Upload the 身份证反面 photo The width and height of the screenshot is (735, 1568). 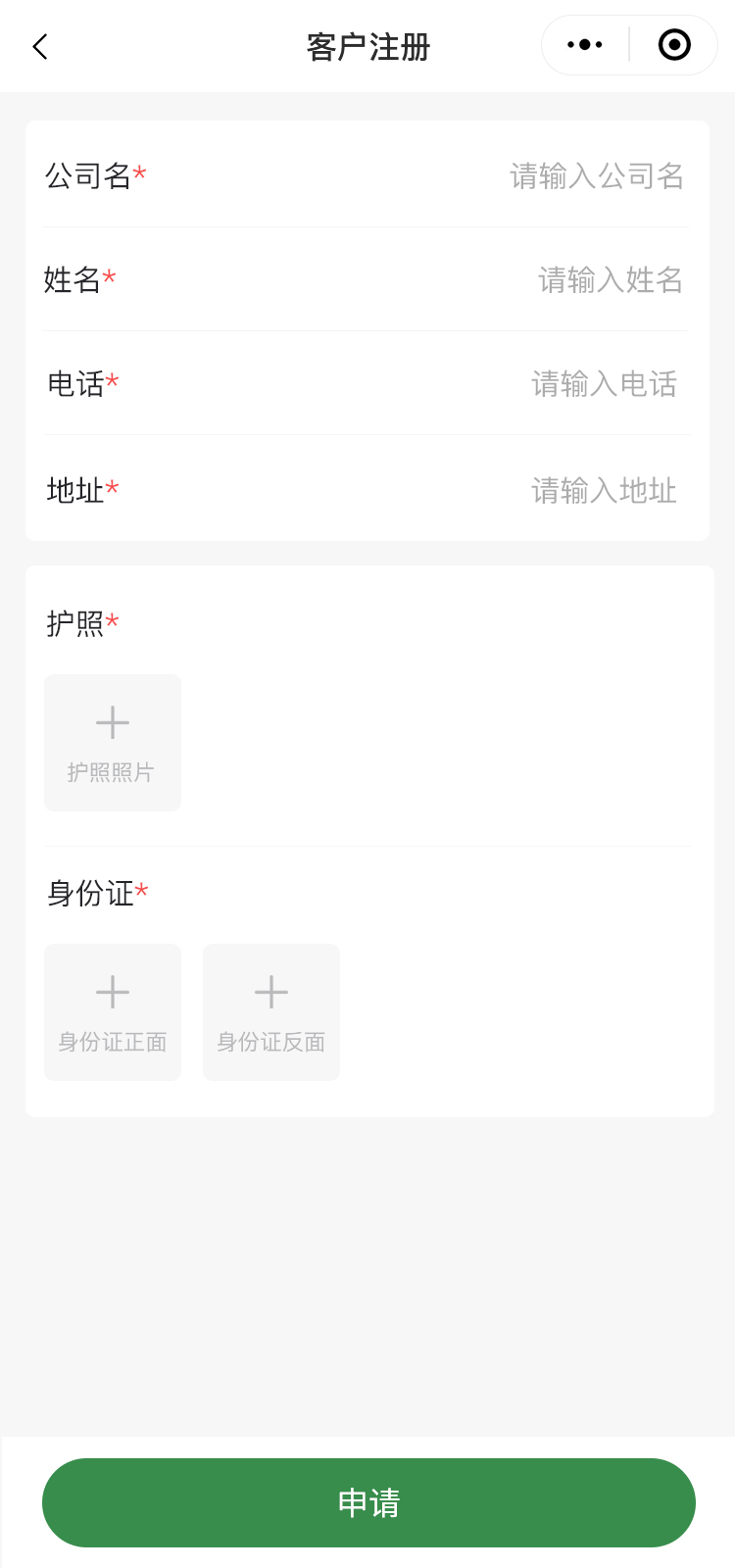[271, 1012]
